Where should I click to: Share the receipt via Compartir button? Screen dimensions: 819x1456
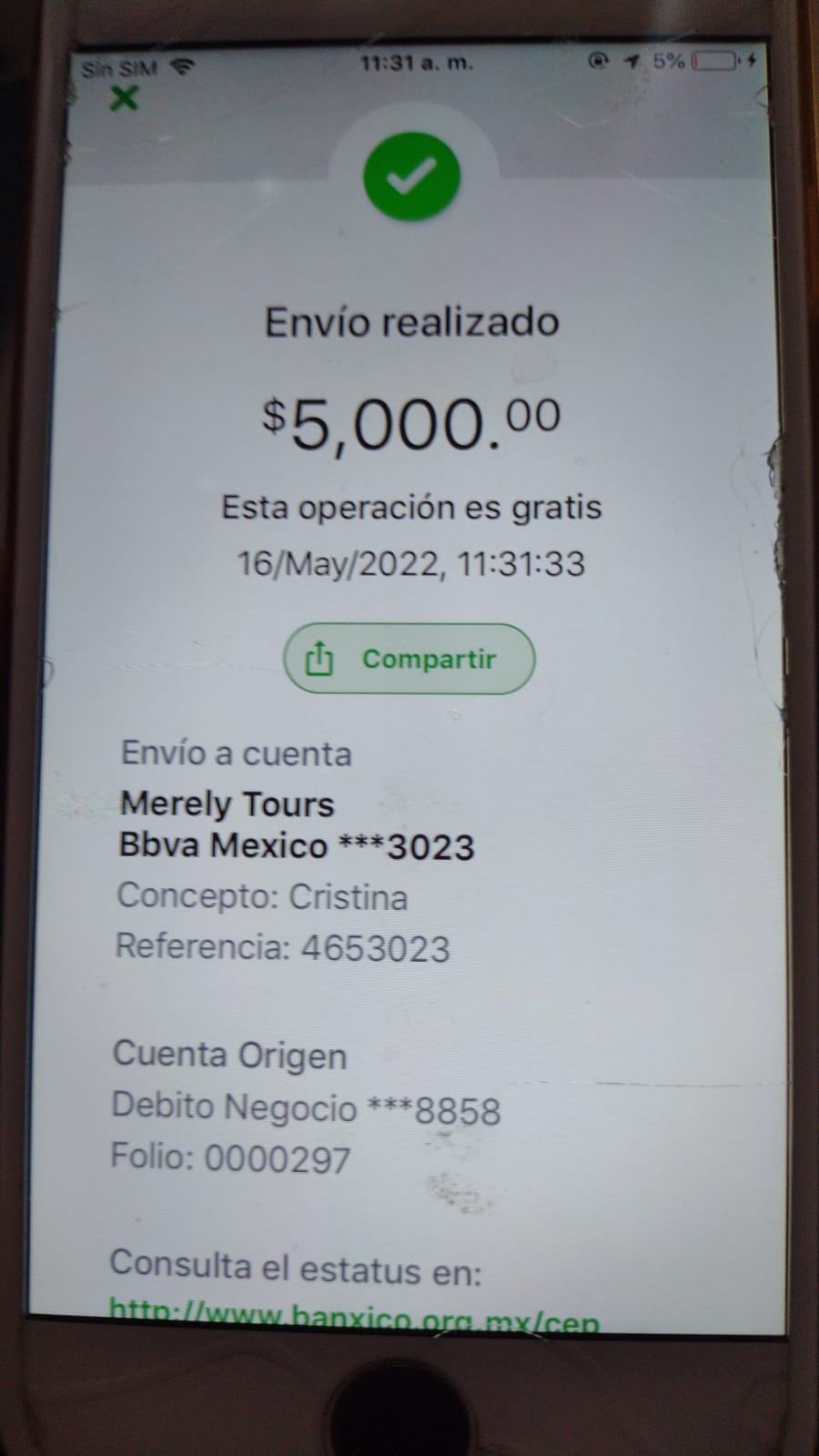(x=409, y=659)
